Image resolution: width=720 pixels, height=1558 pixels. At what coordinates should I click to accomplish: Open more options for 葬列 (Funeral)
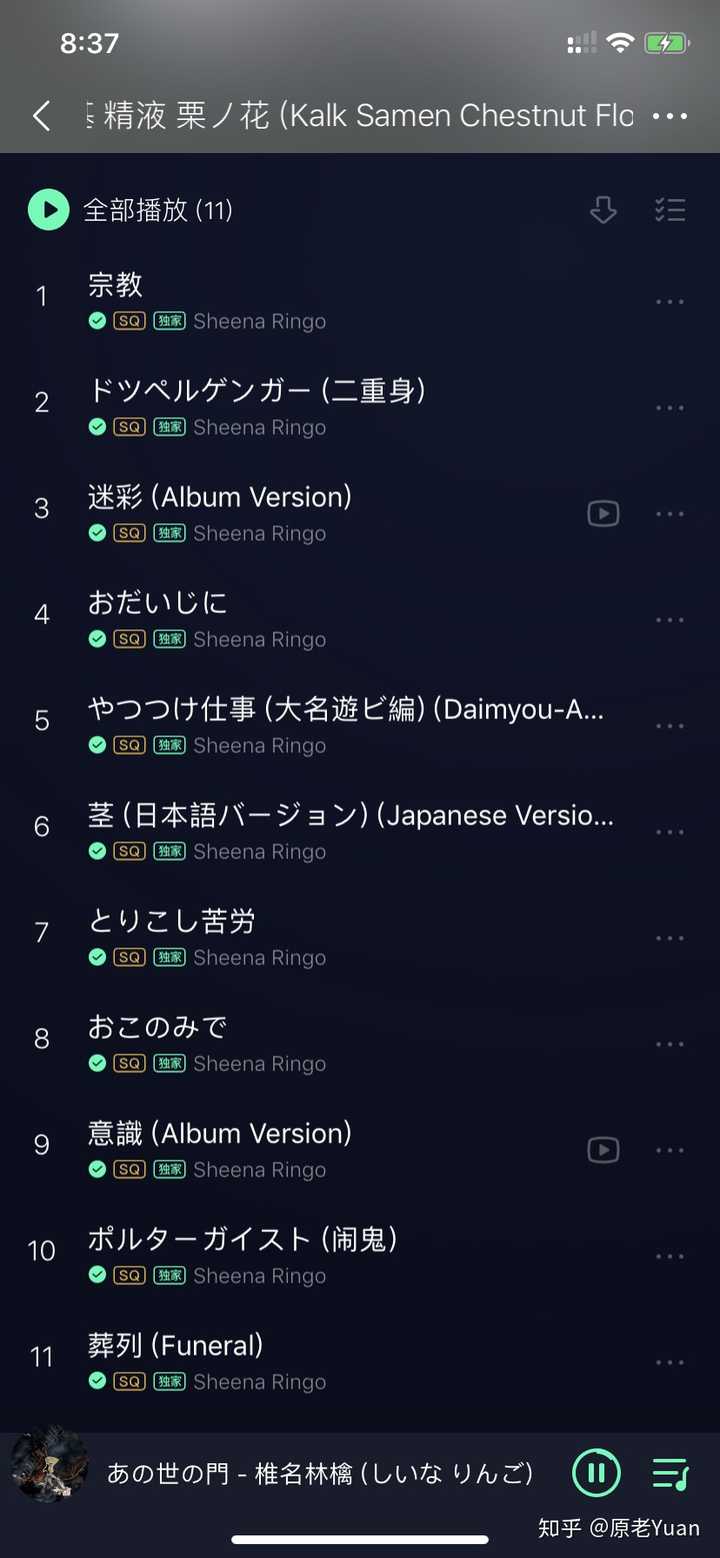(x=669, y=1362)
